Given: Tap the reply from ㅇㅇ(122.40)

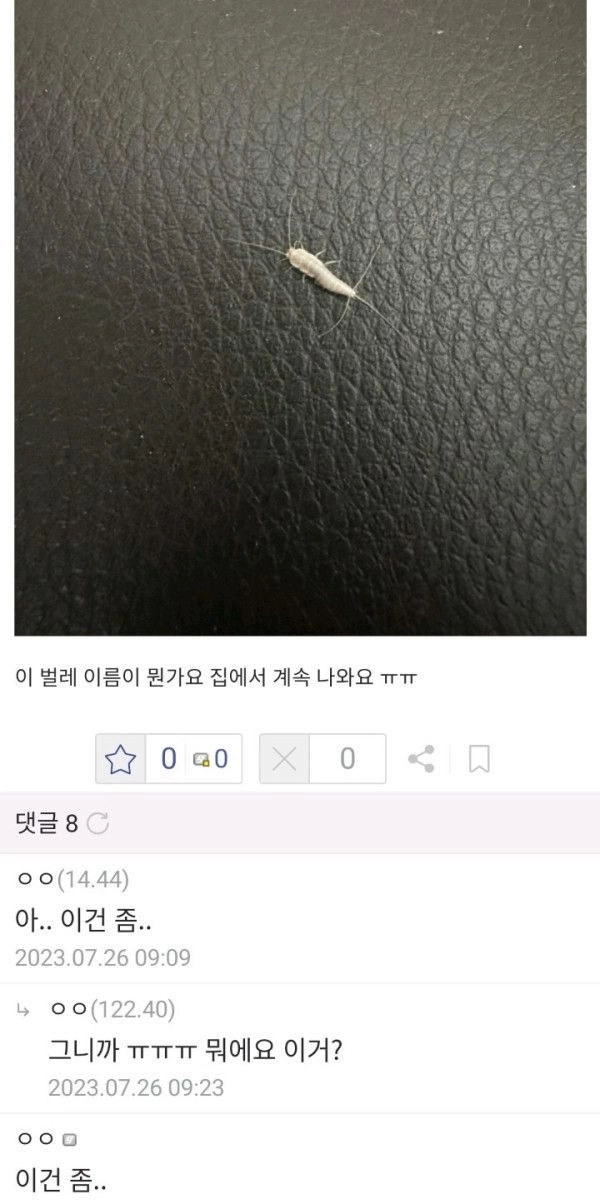Looking at the screenshot, I should (300, 1048).
